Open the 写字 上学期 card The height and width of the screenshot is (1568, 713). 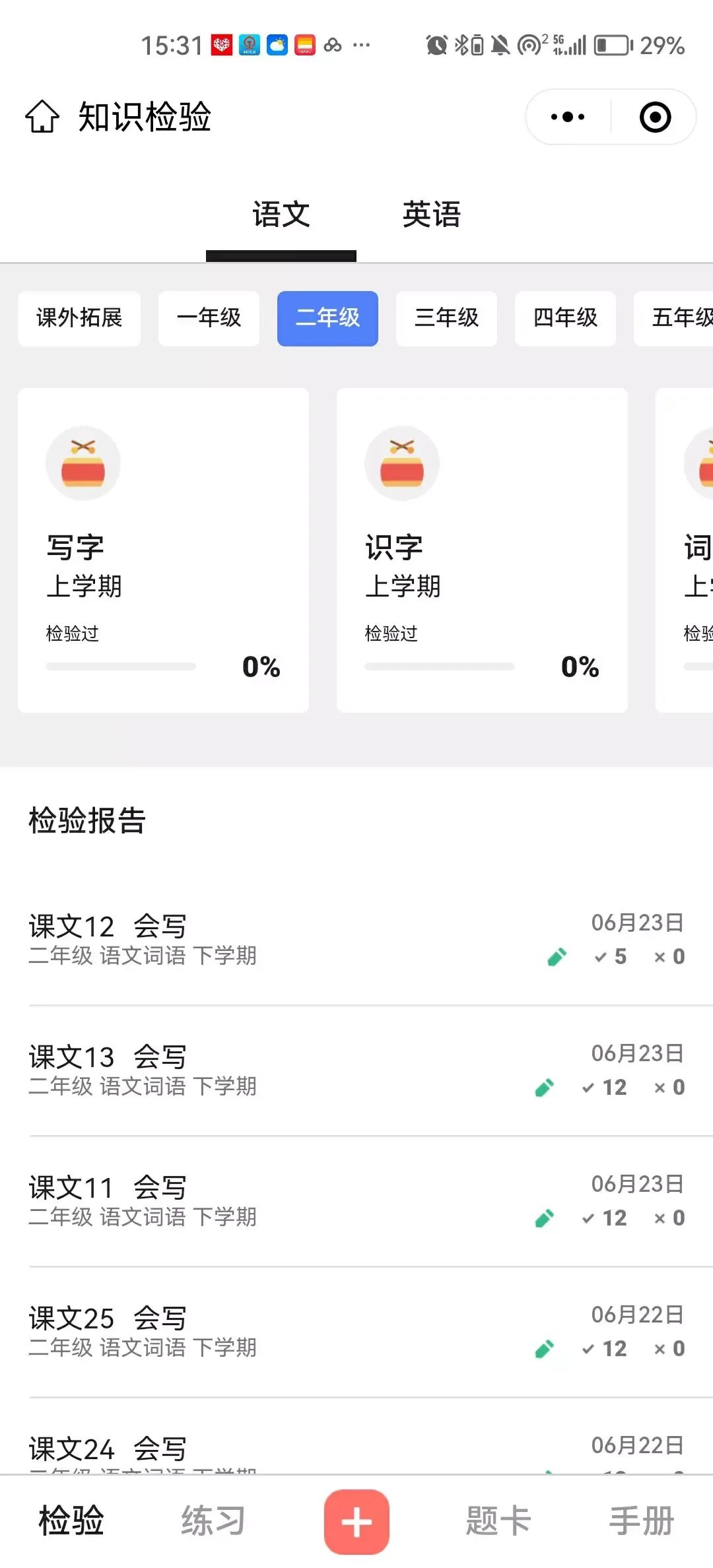[x=163, y=550]
